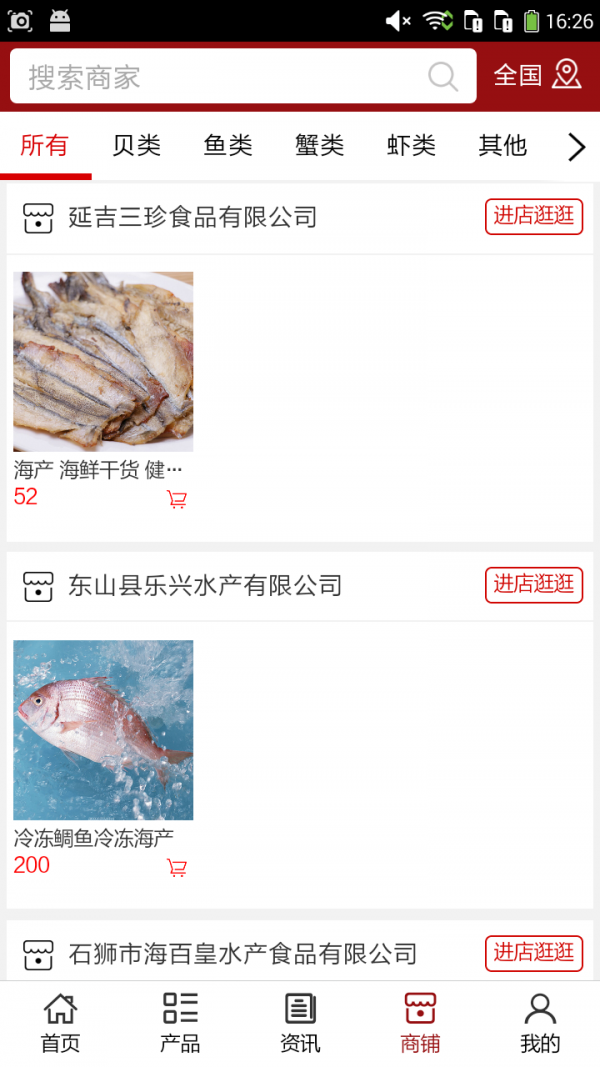Screen dimensions: 600x1067
Task: Choose region via 全国 location button
Action: (x=537, y=75)
